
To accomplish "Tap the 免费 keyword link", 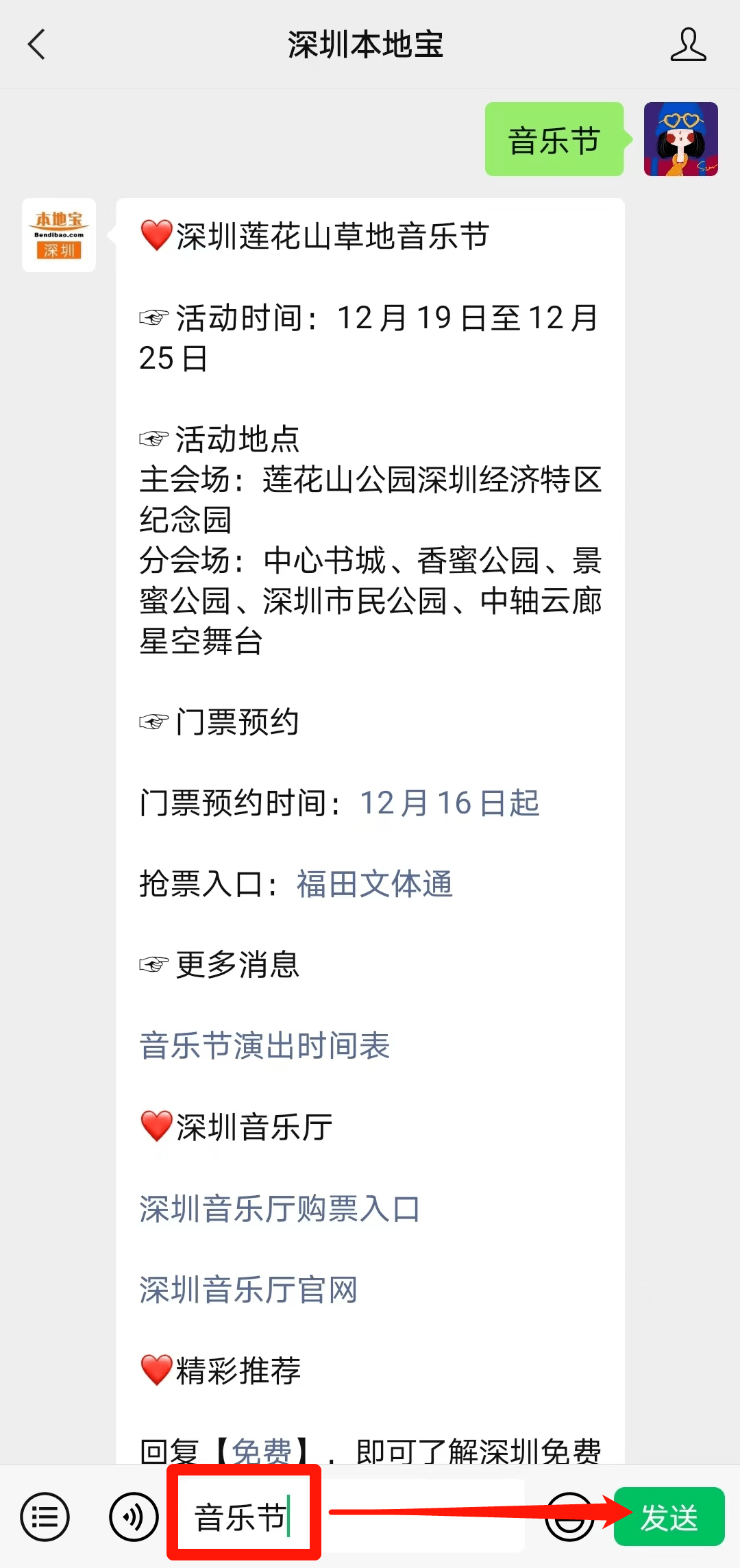I will pyautogui.click(x=262, y=1449).
